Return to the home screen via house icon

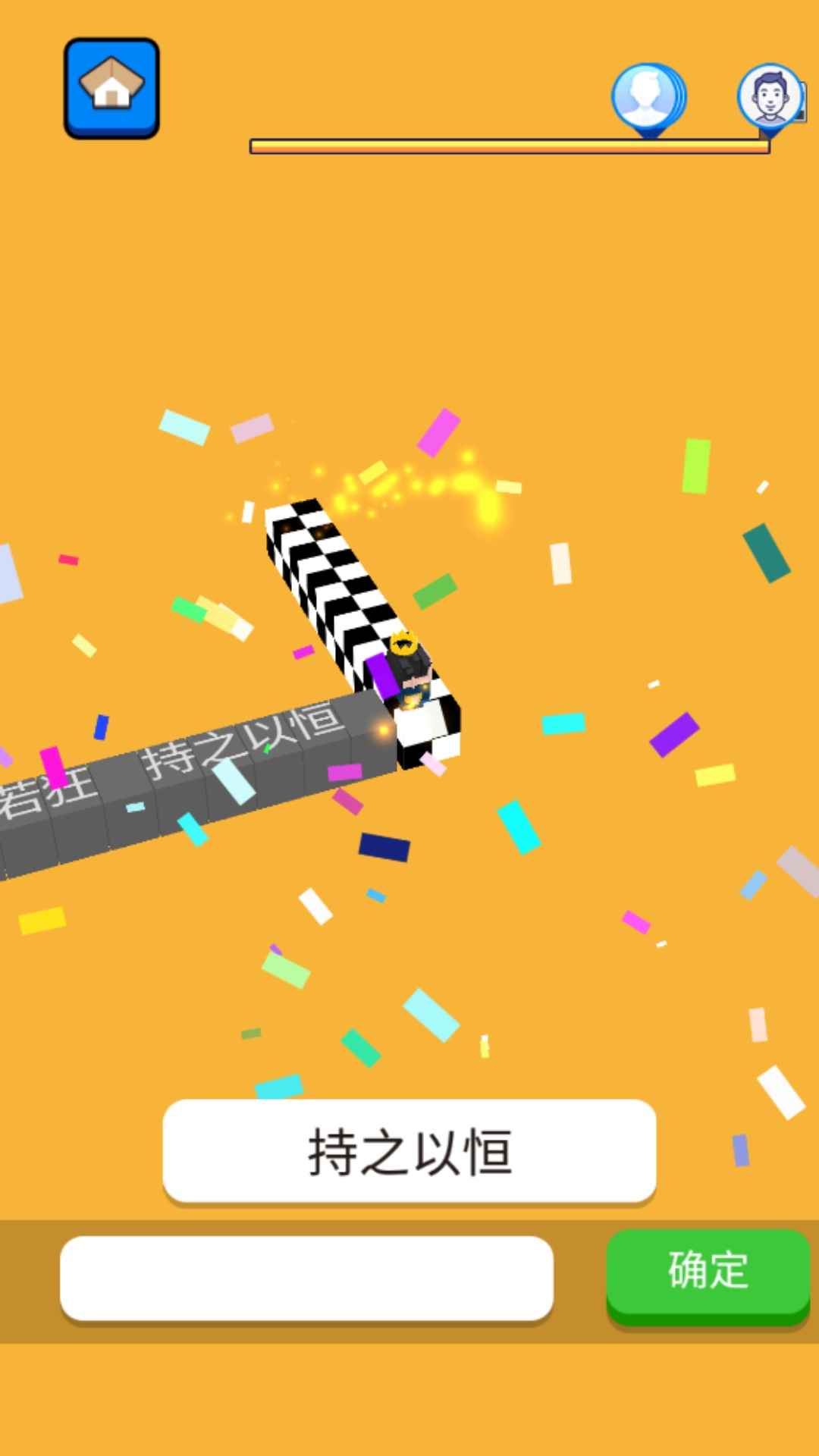coord(111,88)
